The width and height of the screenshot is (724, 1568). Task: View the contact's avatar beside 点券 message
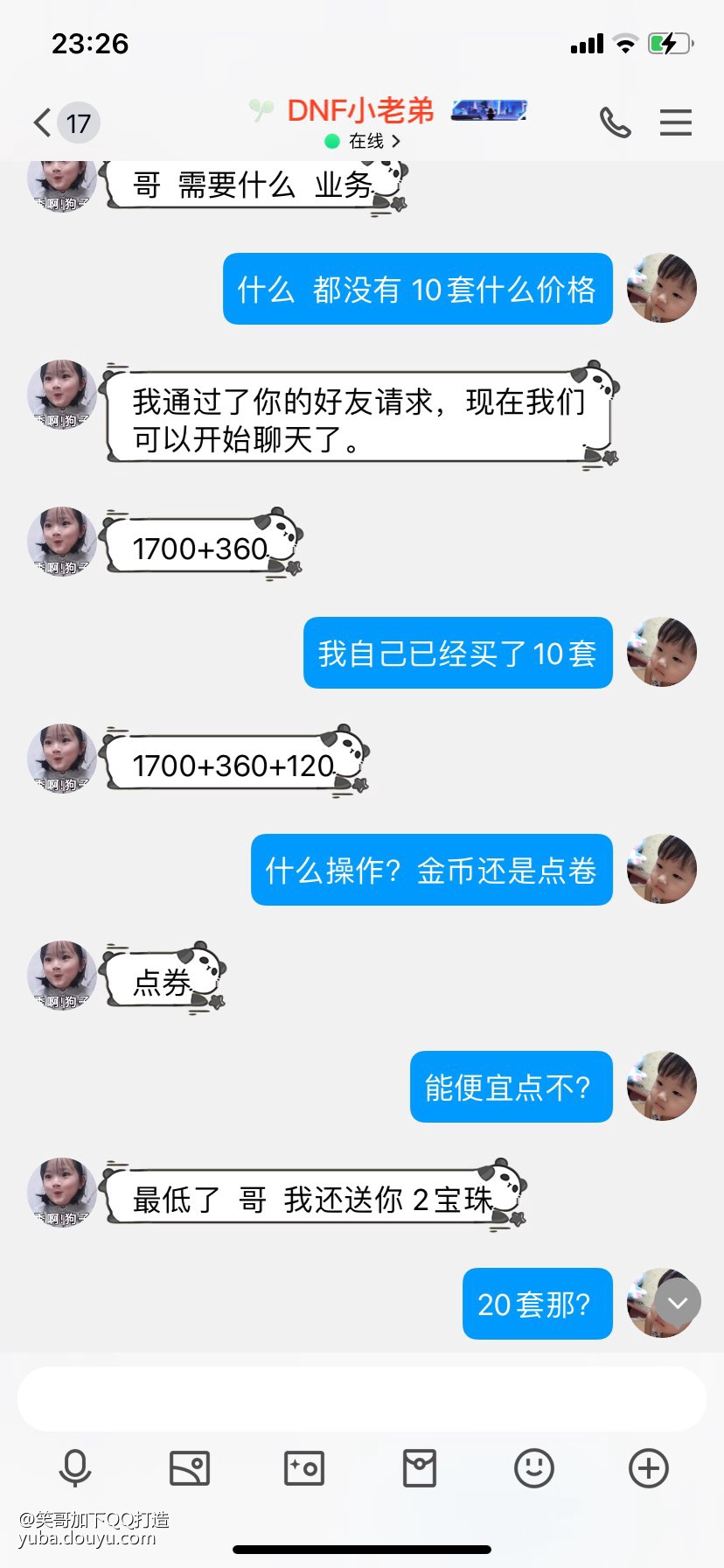[62, 975]
